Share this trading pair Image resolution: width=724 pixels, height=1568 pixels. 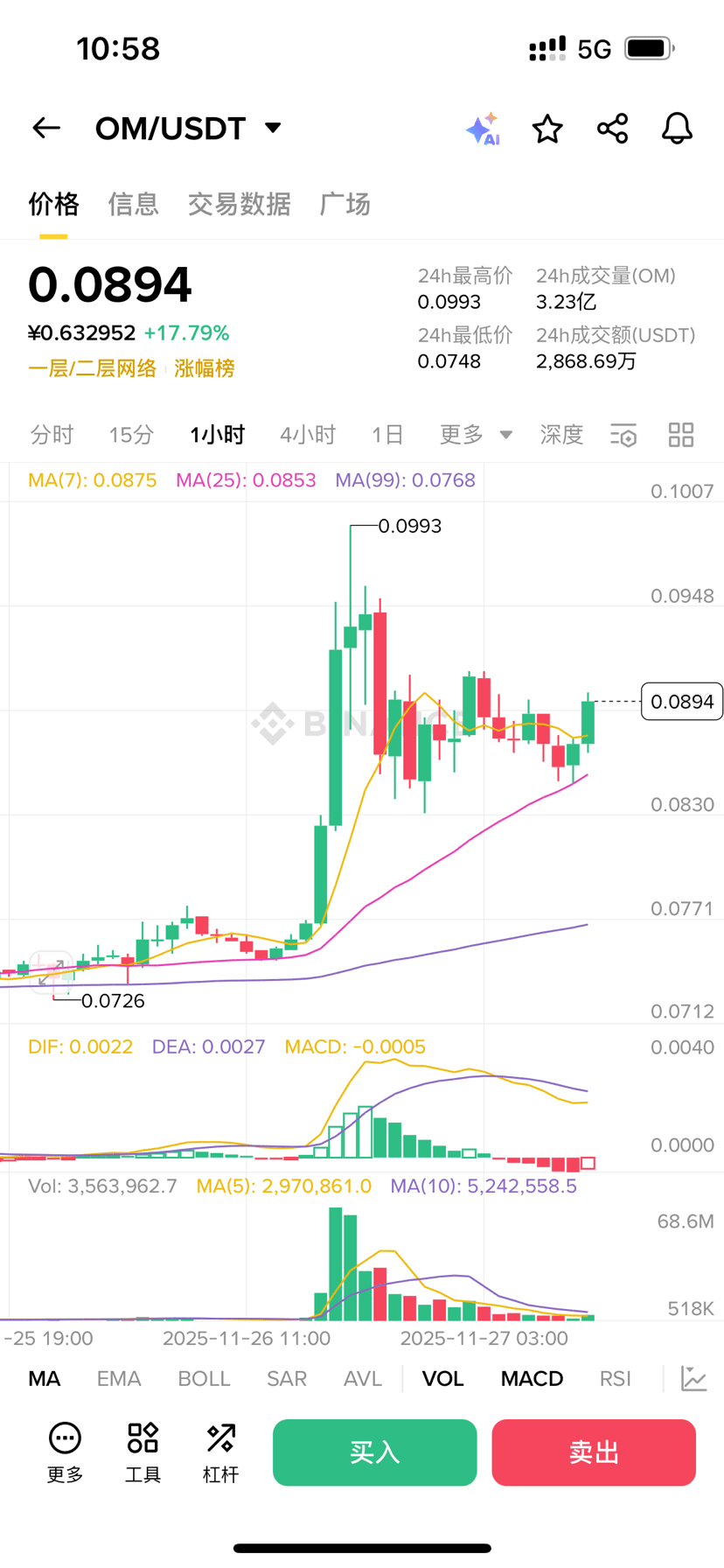pyautogui.click(x=612, y=129)
